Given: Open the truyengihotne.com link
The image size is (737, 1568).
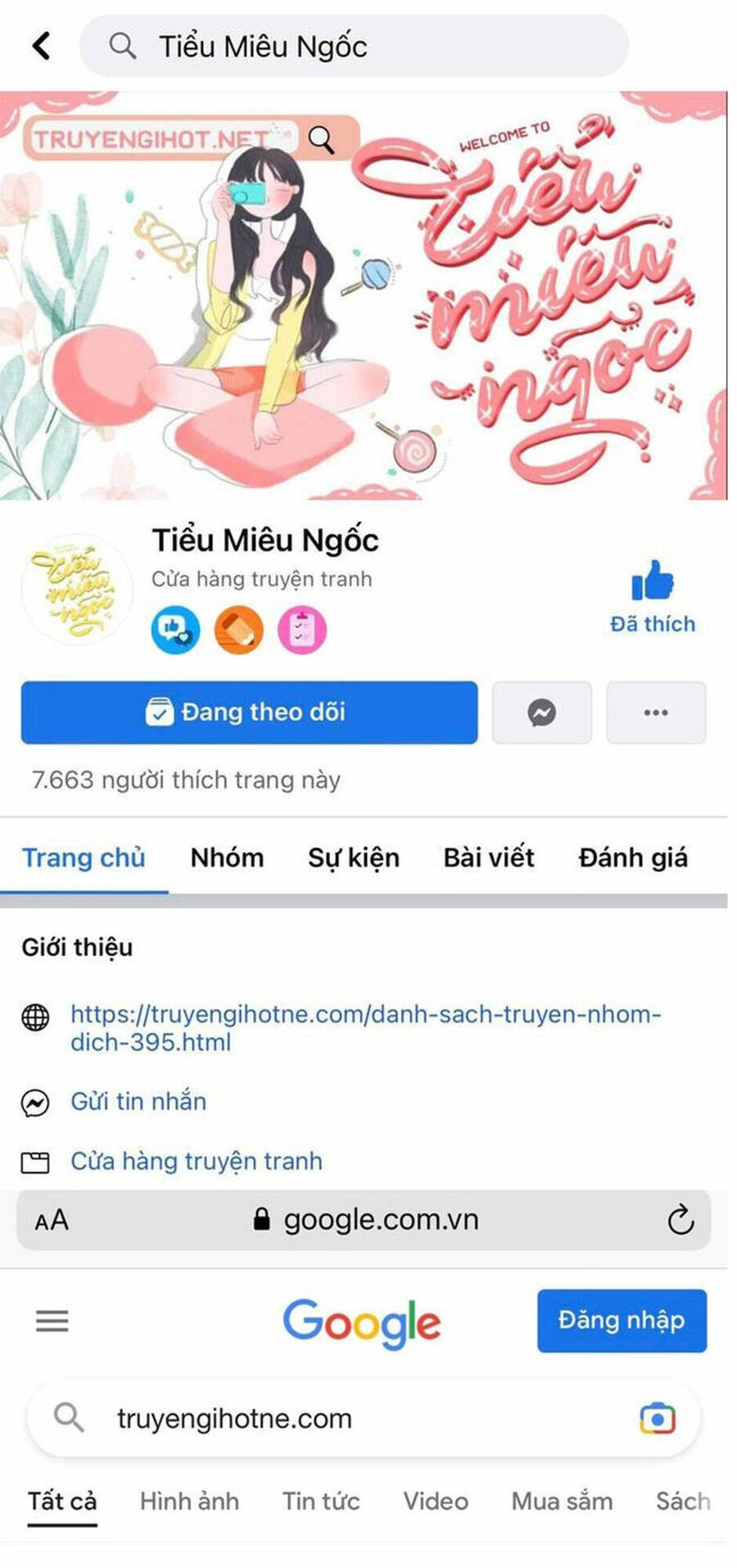Looking at the screenshot, I should coord(365,1028).
